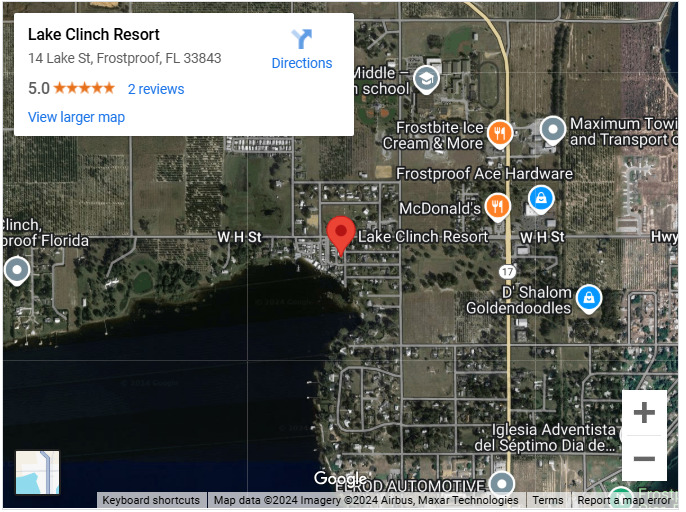Select the Middle school marker
The width and height of the screenshot is (686, 512).
427,78
